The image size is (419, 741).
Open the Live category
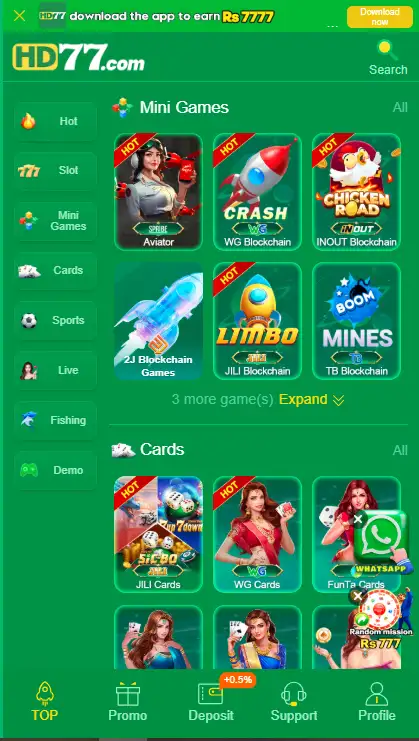tap(55, 370)
